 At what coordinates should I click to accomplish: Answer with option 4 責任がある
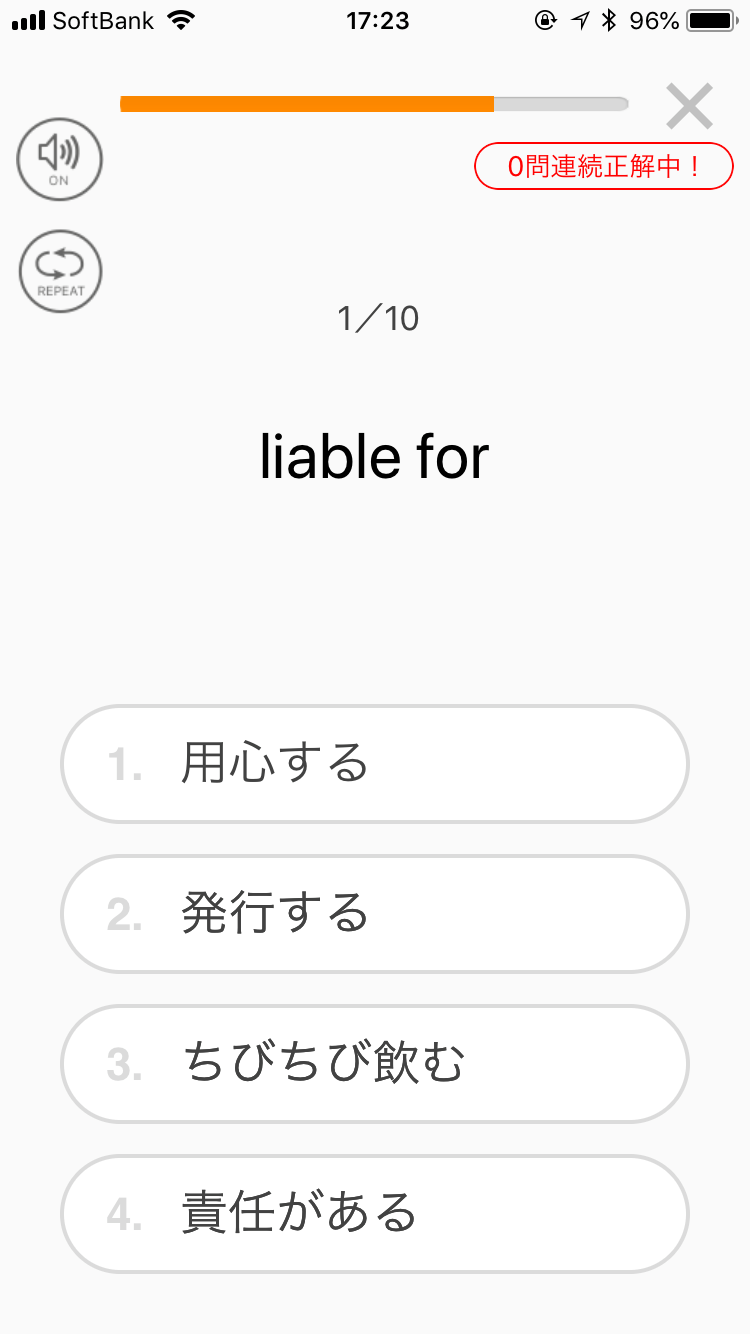(x=375, y=1214)
